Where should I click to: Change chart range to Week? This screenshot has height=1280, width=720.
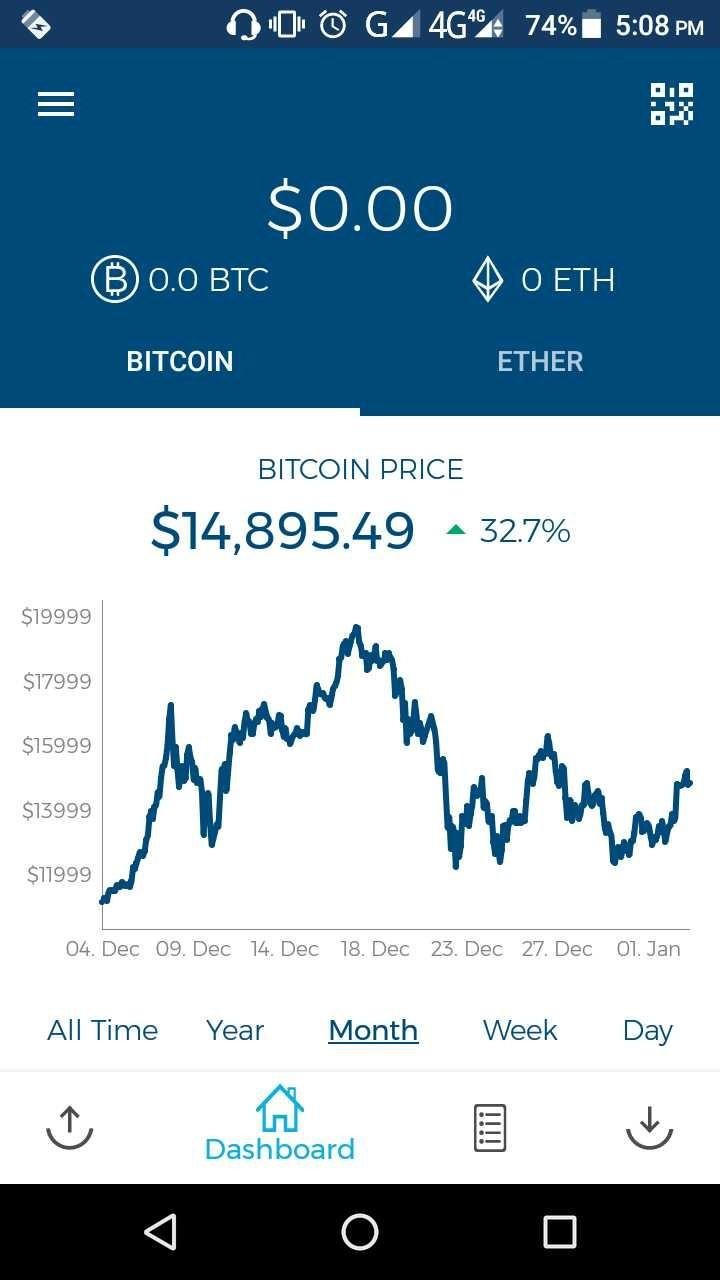pyautogui.click(x=520, y=1030)
